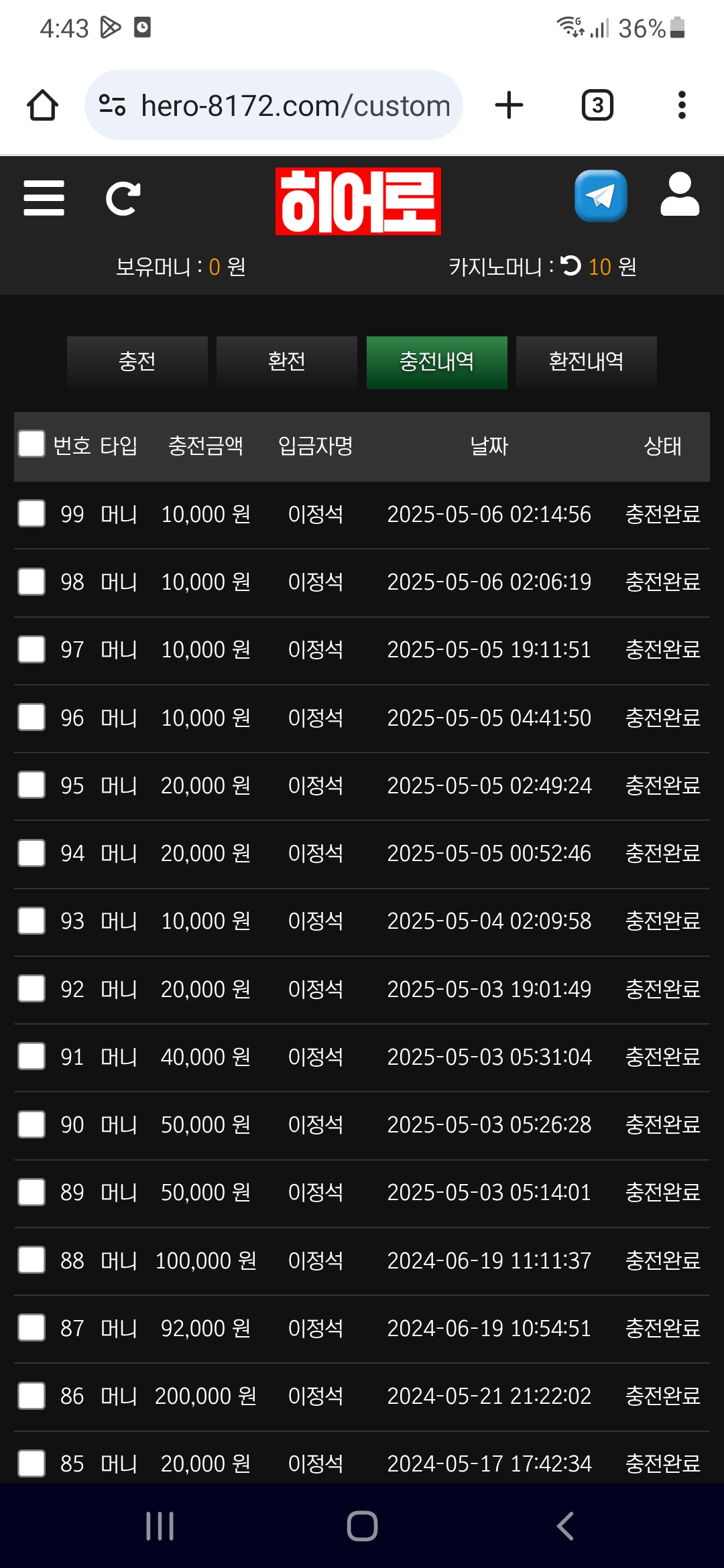Open the browser tab switcher
Viewport: 724px width, 1568px height.
tap(597, 105)
